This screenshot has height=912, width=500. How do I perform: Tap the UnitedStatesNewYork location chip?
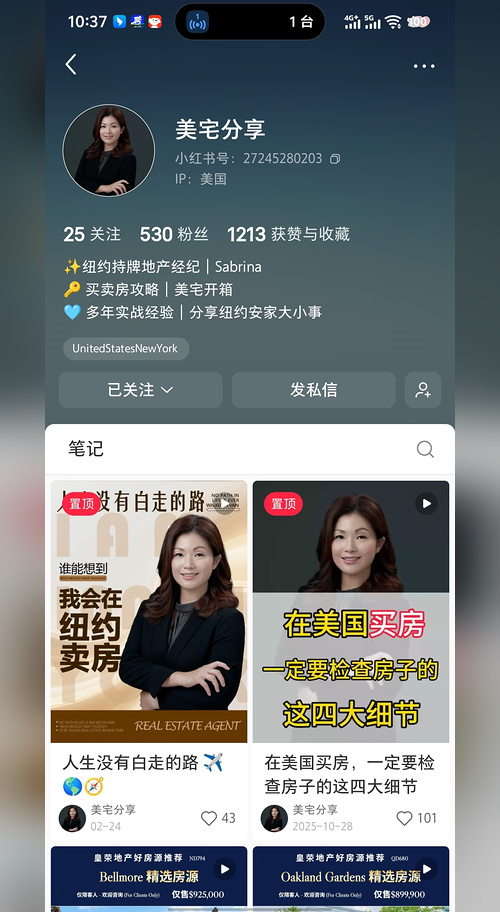(x=126, y=348)
